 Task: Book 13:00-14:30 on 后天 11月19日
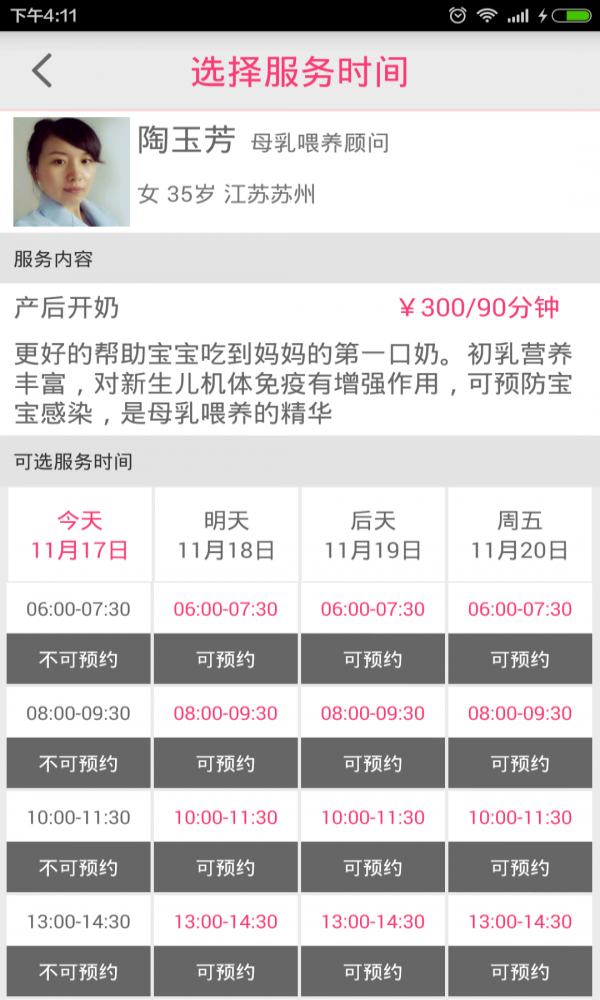pos(373,972)
